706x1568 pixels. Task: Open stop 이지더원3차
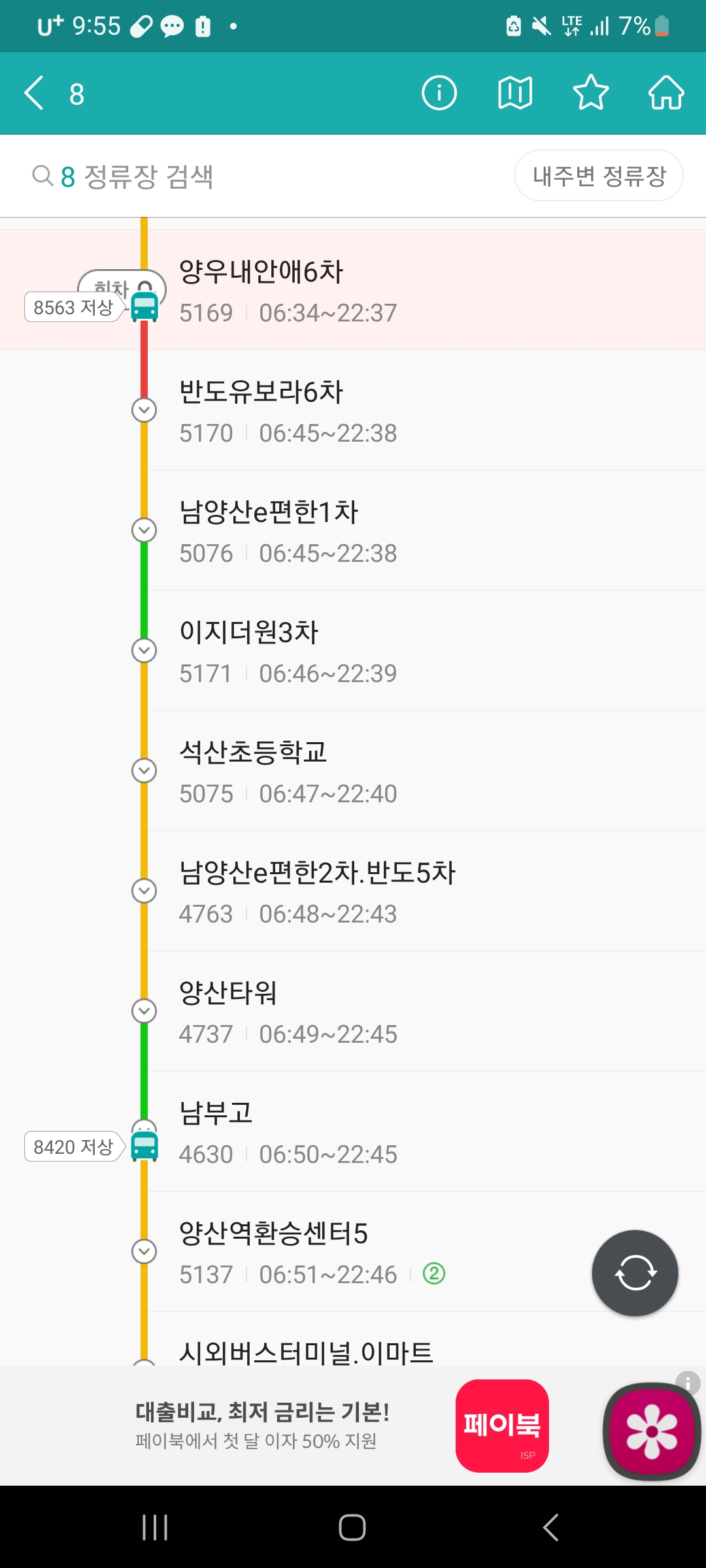(353, 651)
